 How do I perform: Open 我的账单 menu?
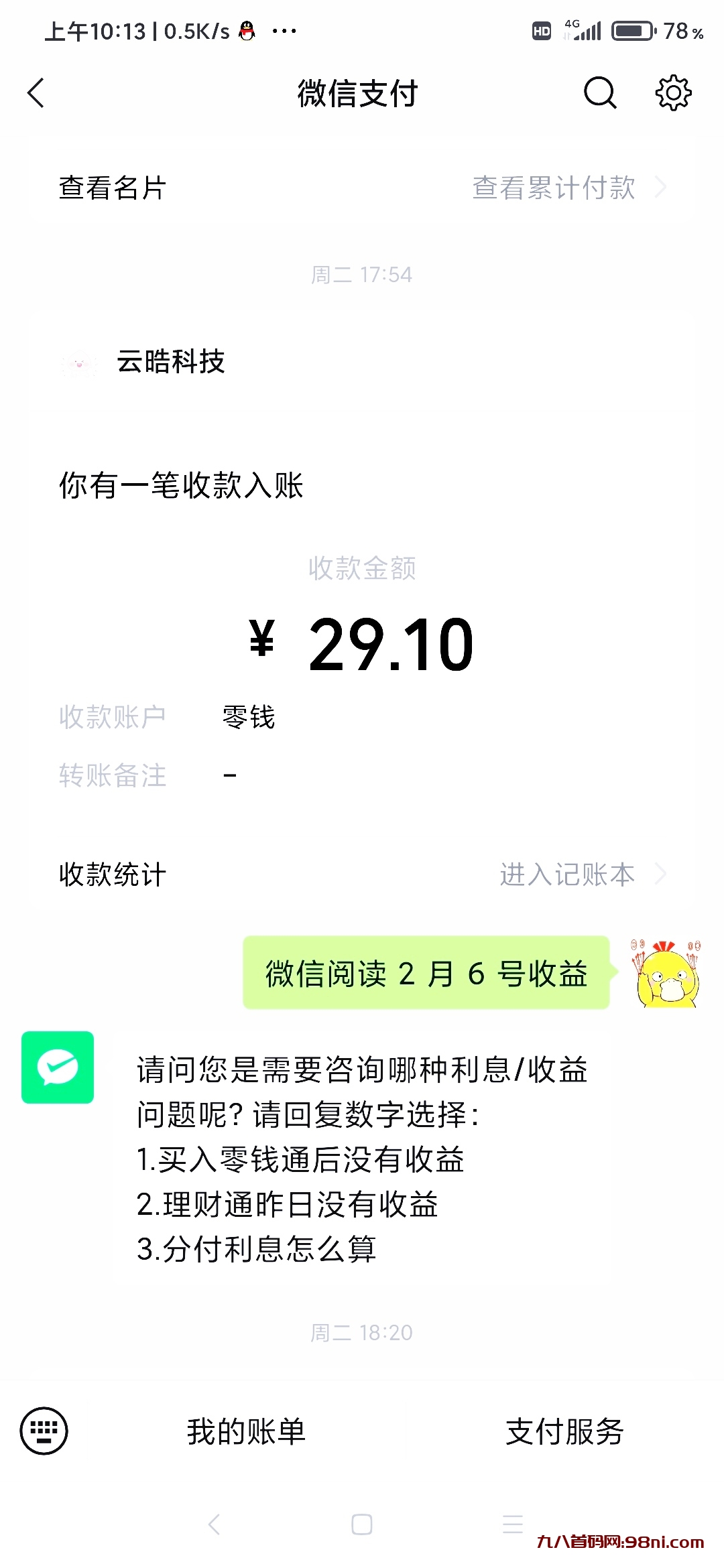pyautogui.click(x=246, y=1431)
